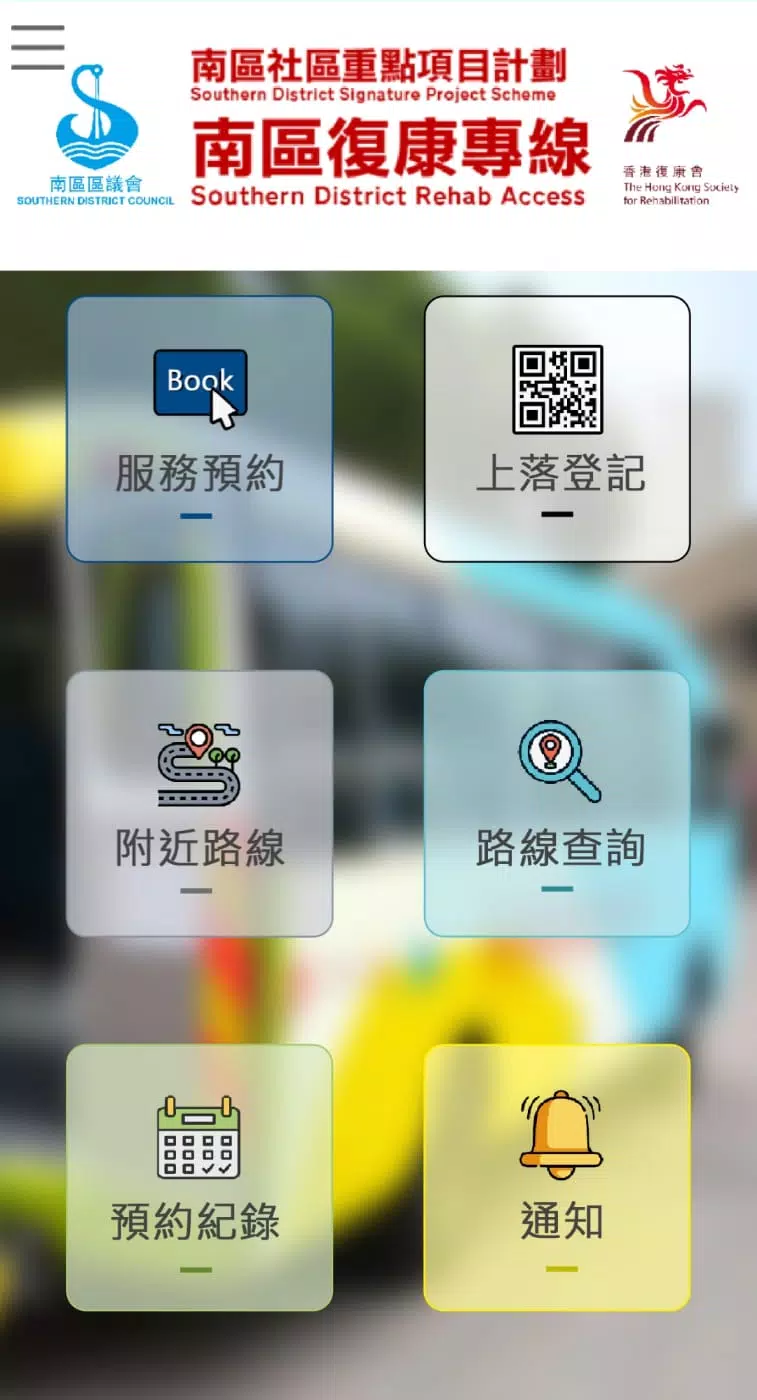The image size is (757, 1400).
Task: Open the 服務預約 service booking tile
Action: click(x=199, y=427)
